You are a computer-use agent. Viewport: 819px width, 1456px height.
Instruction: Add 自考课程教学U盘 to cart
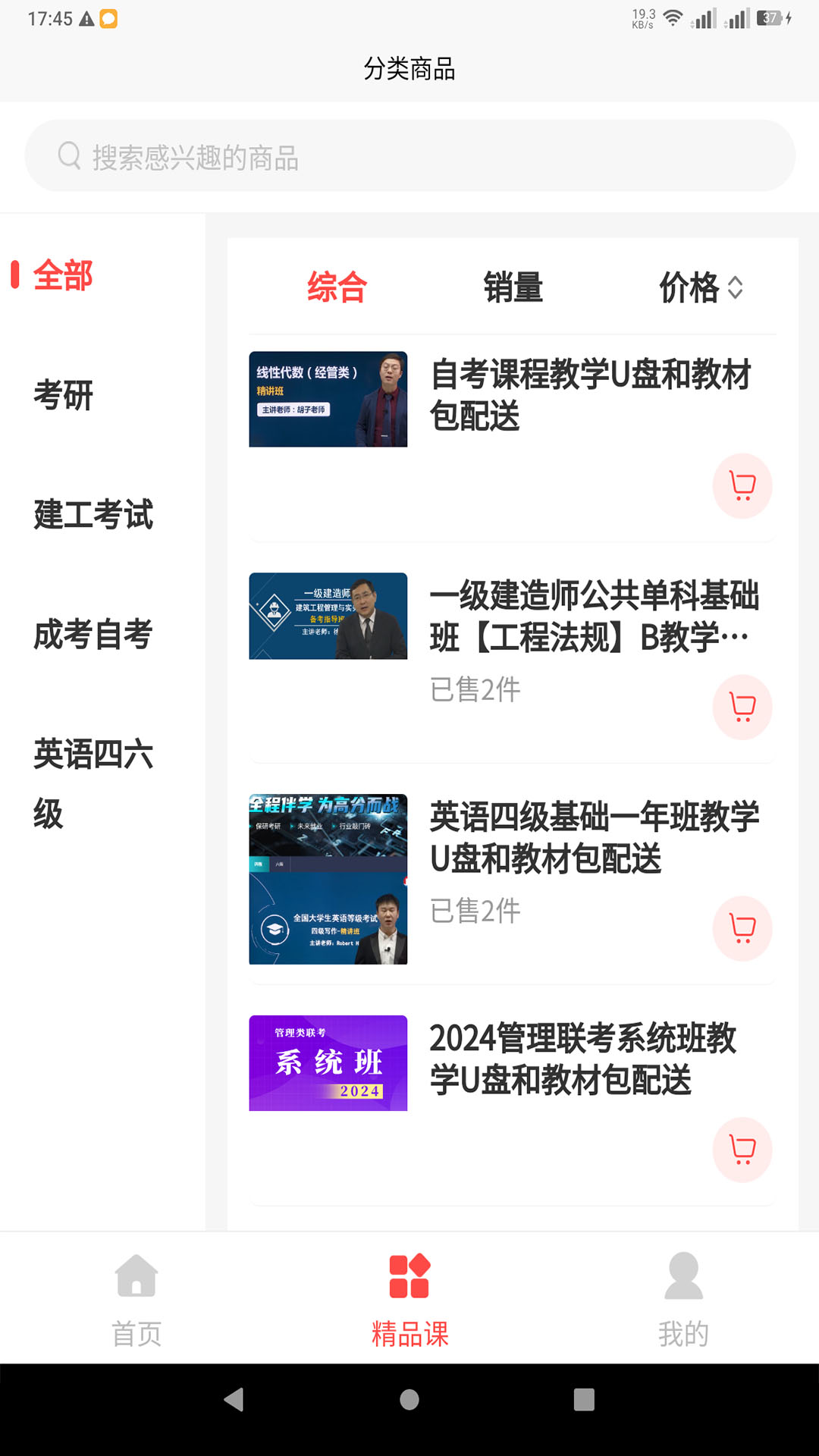(x=742, y=486)
